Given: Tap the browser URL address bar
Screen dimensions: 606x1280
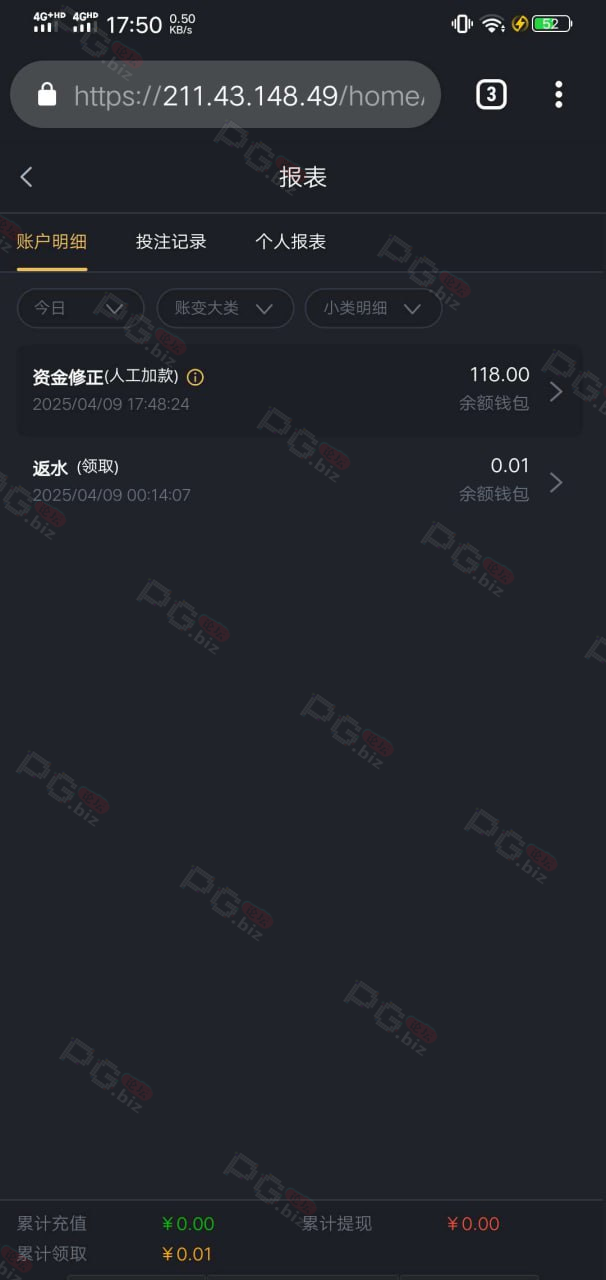Looking at the screenshot, I should [225, 95].
